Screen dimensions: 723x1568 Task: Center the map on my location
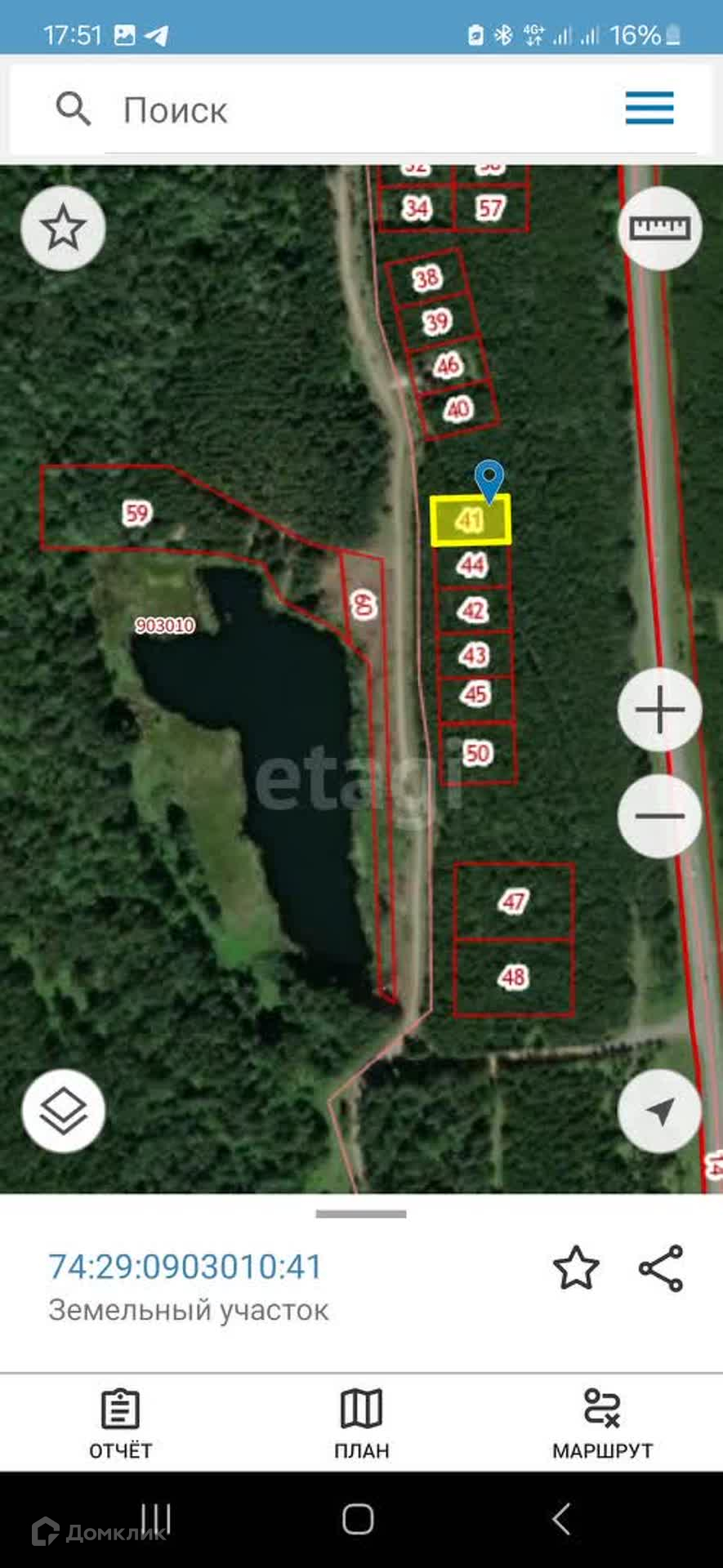pyautogui.click(x=660, y=1111)
